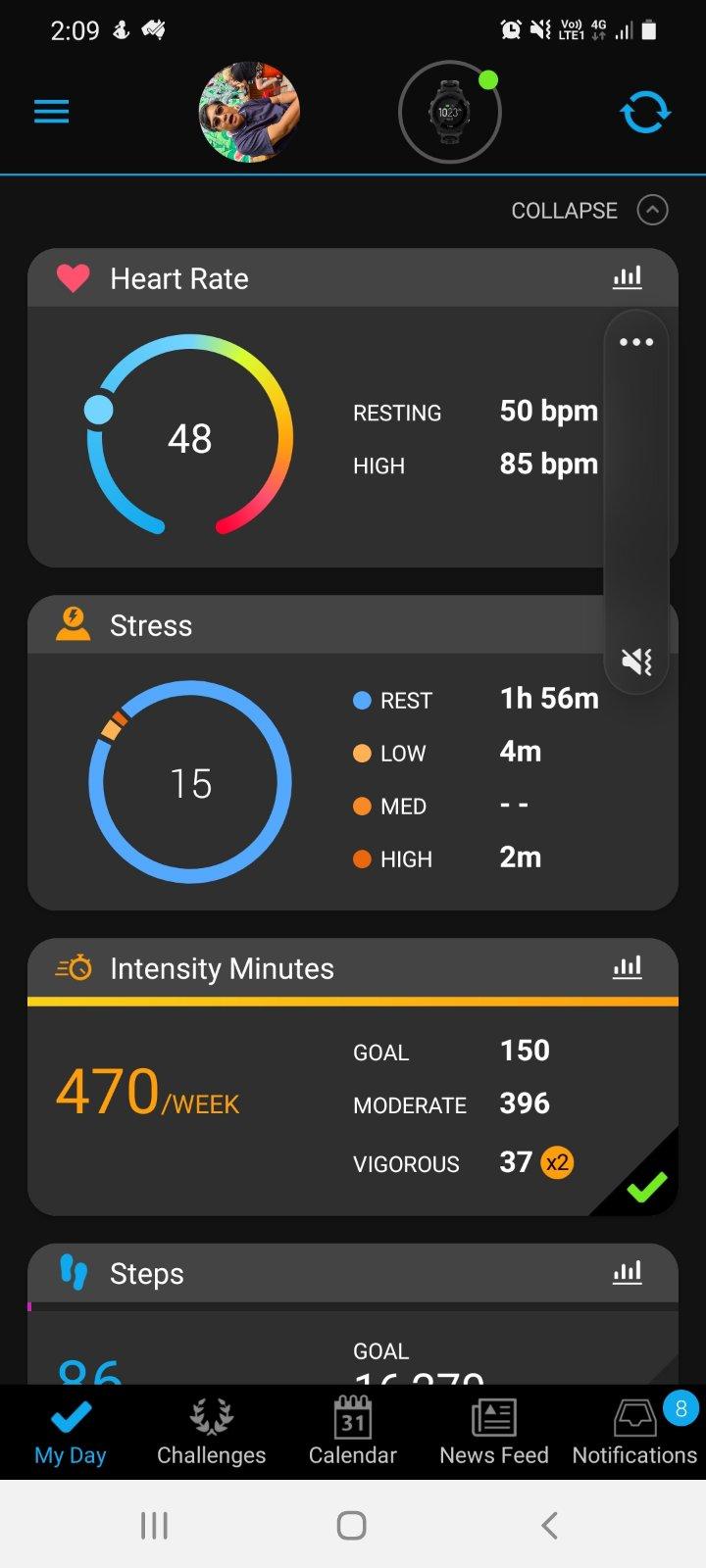Go back with the system back button

(x=550, y=1525)
